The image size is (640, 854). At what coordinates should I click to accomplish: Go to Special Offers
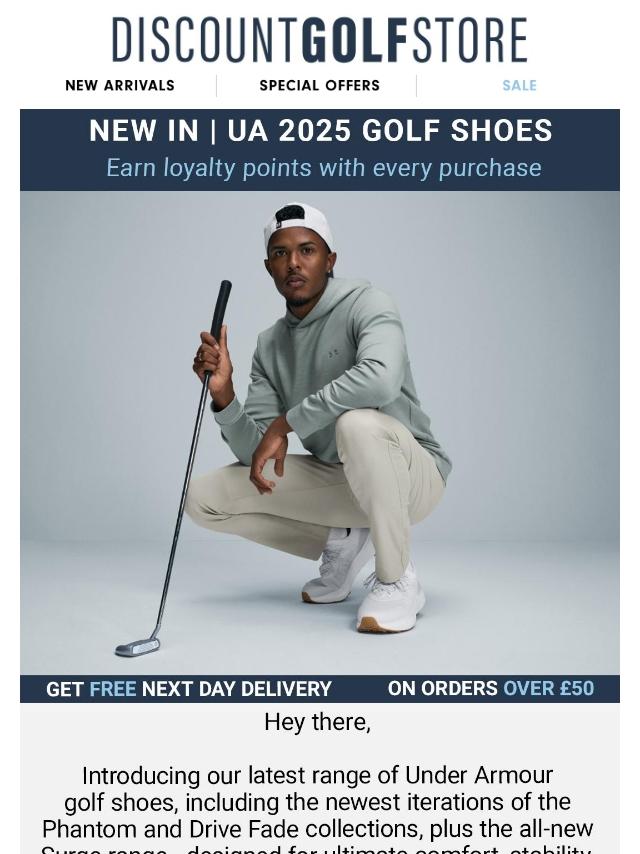(319, 86)
